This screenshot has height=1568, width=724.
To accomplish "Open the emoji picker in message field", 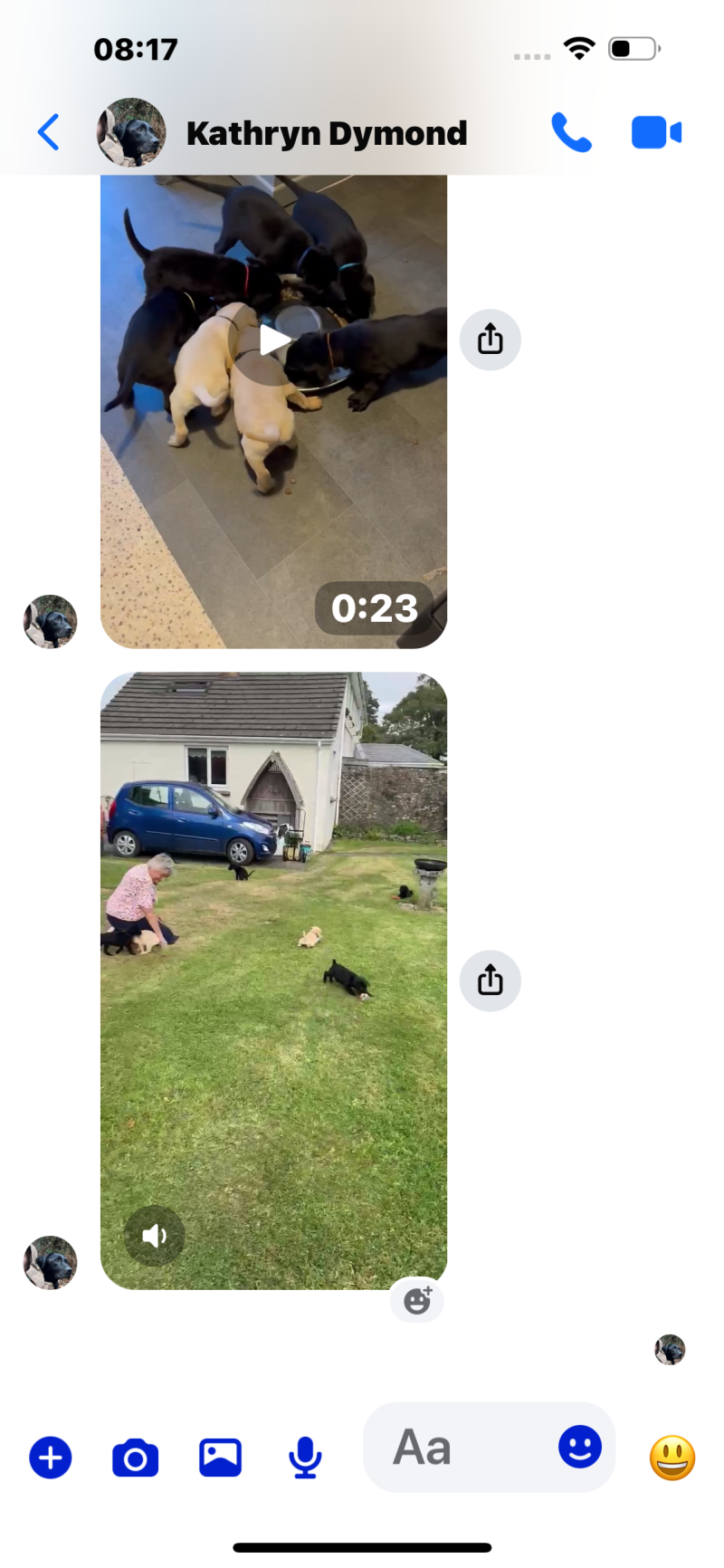I will (579, 1447).
